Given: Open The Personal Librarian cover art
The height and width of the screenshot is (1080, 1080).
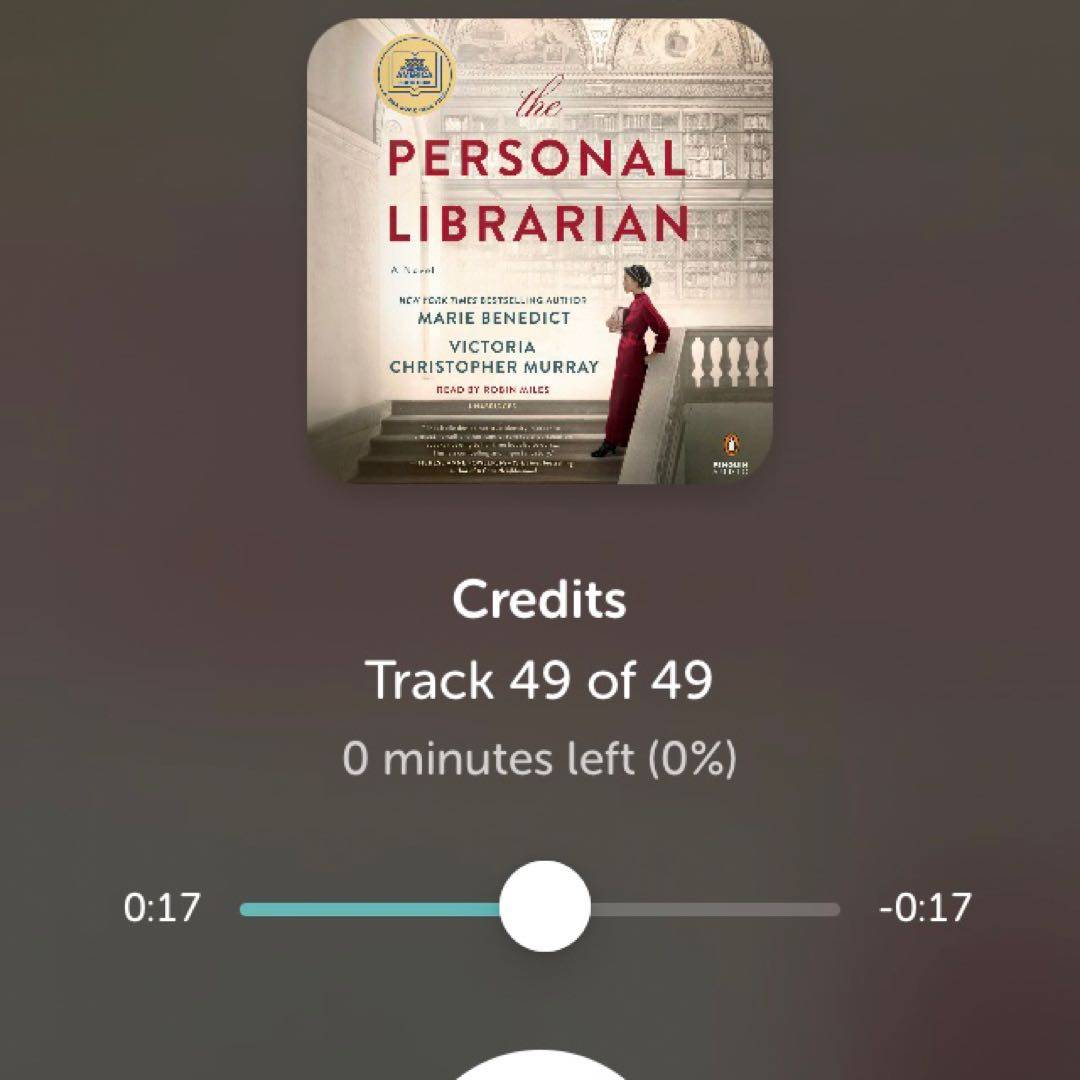Looking at the screenshot, I should pos(540,251).
